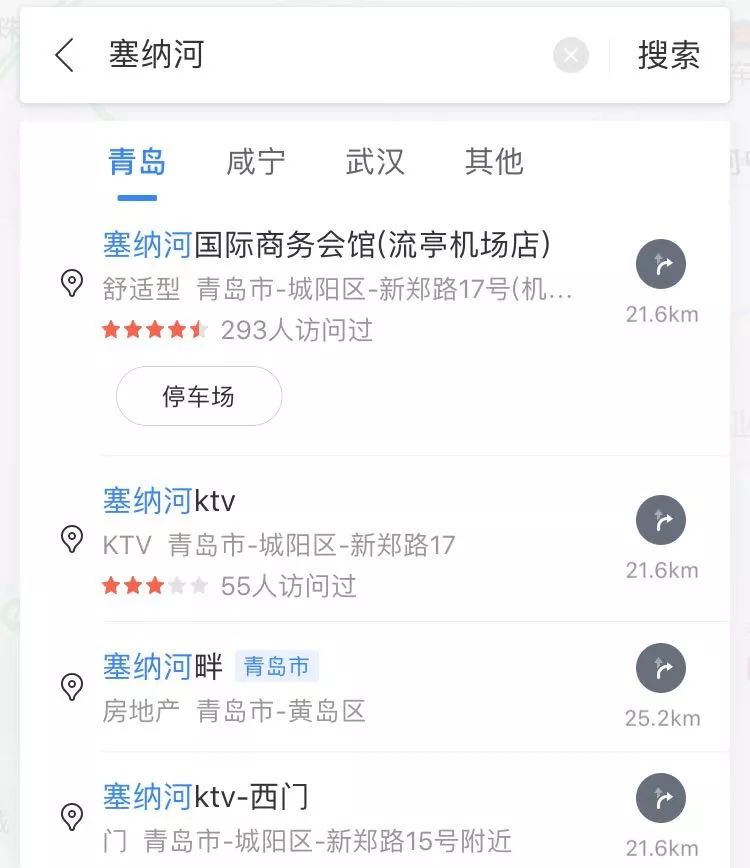The image size is (750, 868).
Task: Tap the 停车场 chip
Action: 199,396
